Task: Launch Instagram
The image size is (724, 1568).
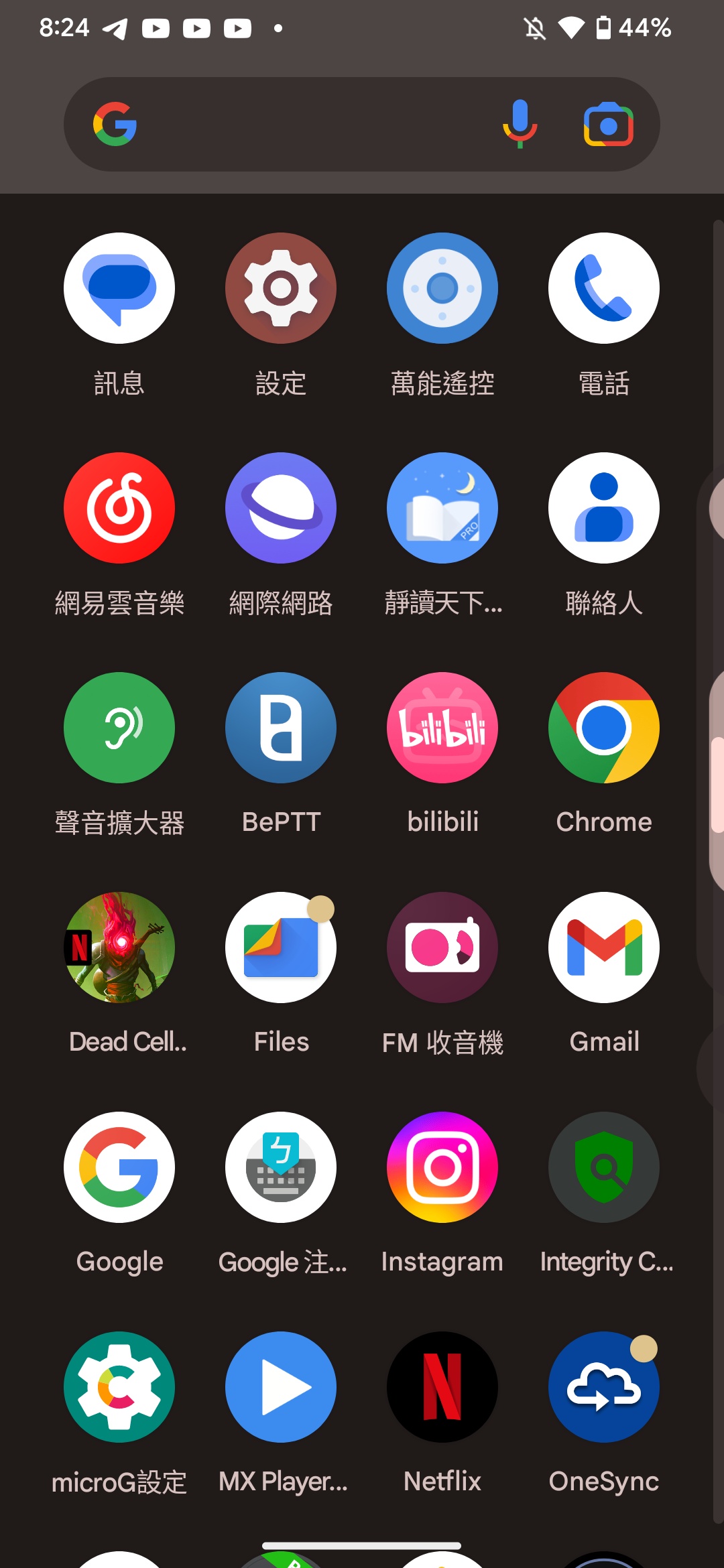Action: point(442,1168)
